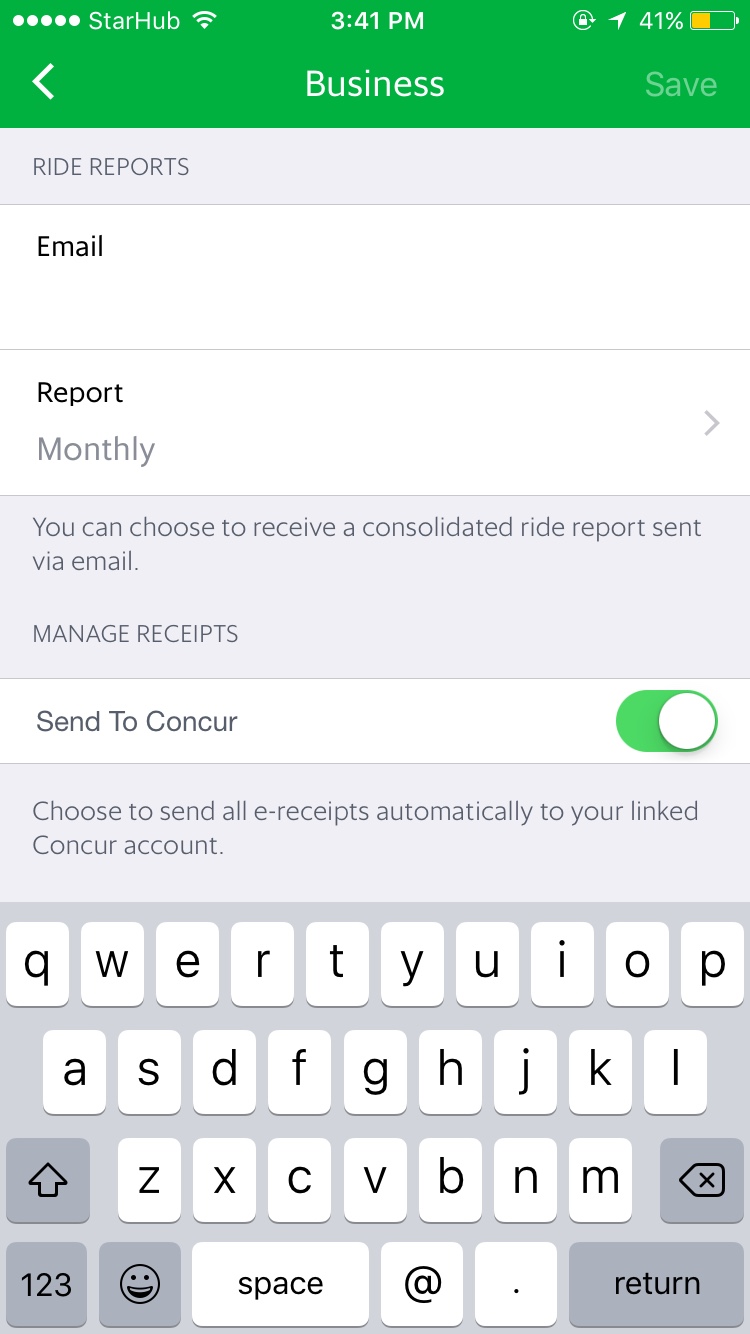Switch keyboard to numbers with 123 key
This screenshot has height=1334, width=750.
46,1284
